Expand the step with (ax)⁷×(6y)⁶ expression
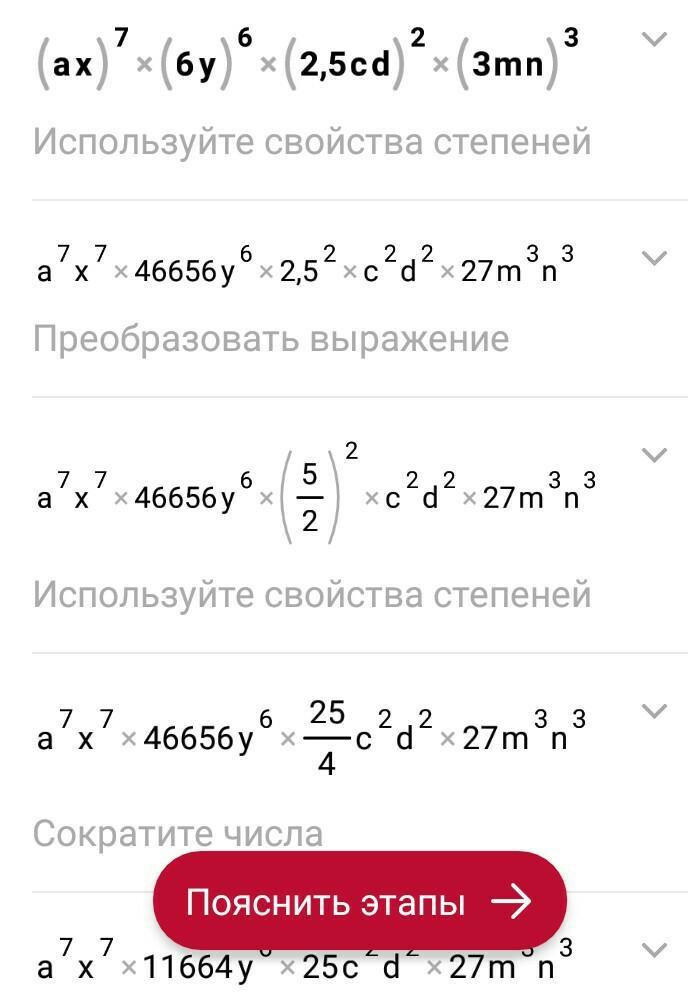 point(654,40)
